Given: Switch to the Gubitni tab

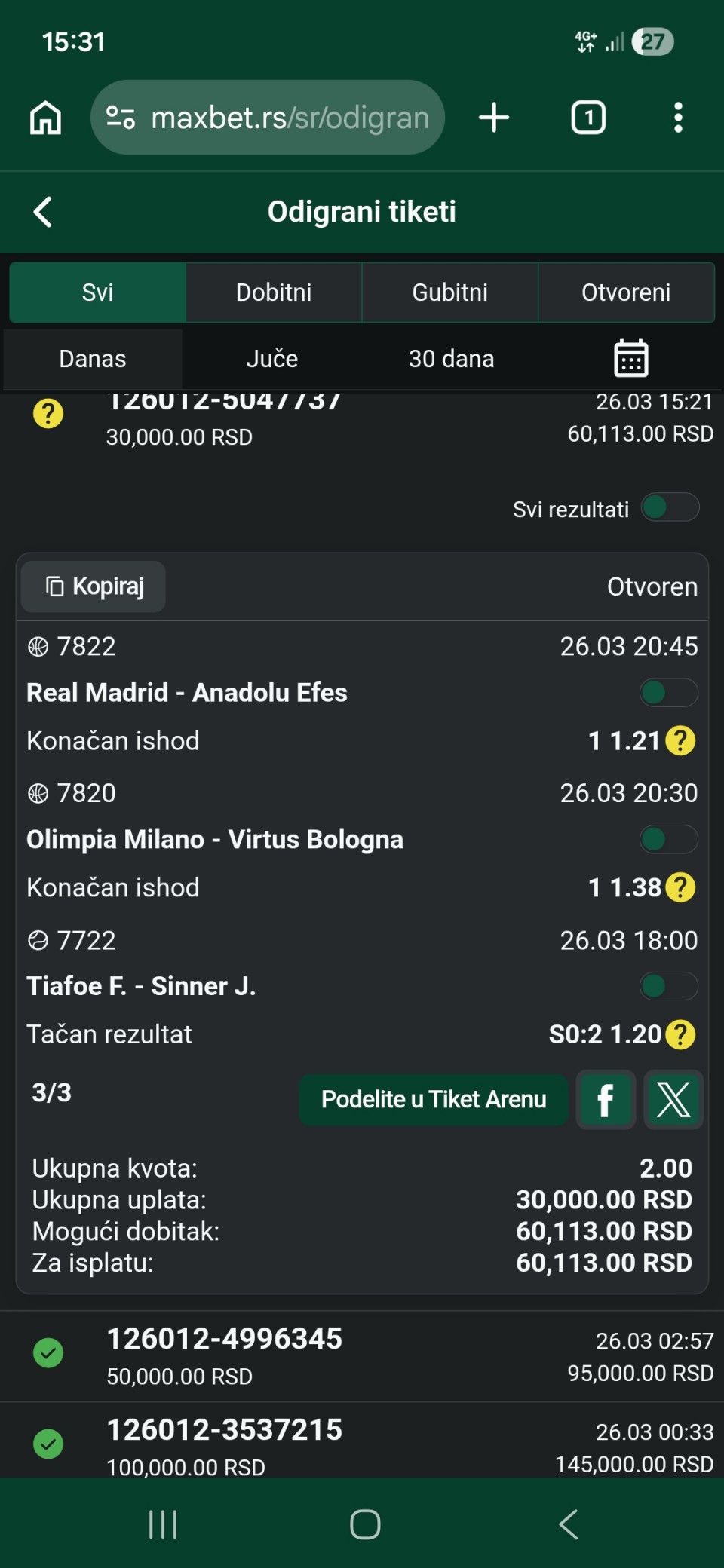Looking at the screenshot, I should coord(450,292).
